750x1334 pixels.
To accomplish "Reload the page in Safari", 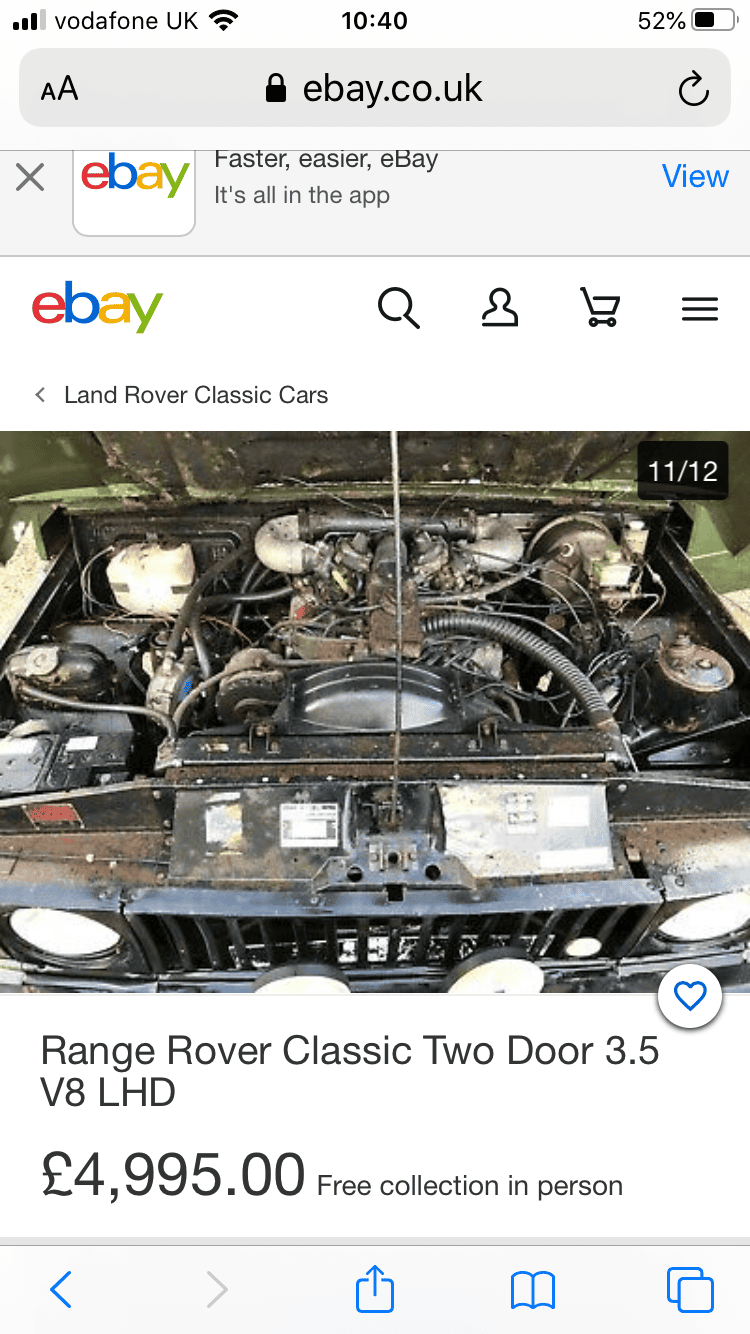I will tap(693, 90).
